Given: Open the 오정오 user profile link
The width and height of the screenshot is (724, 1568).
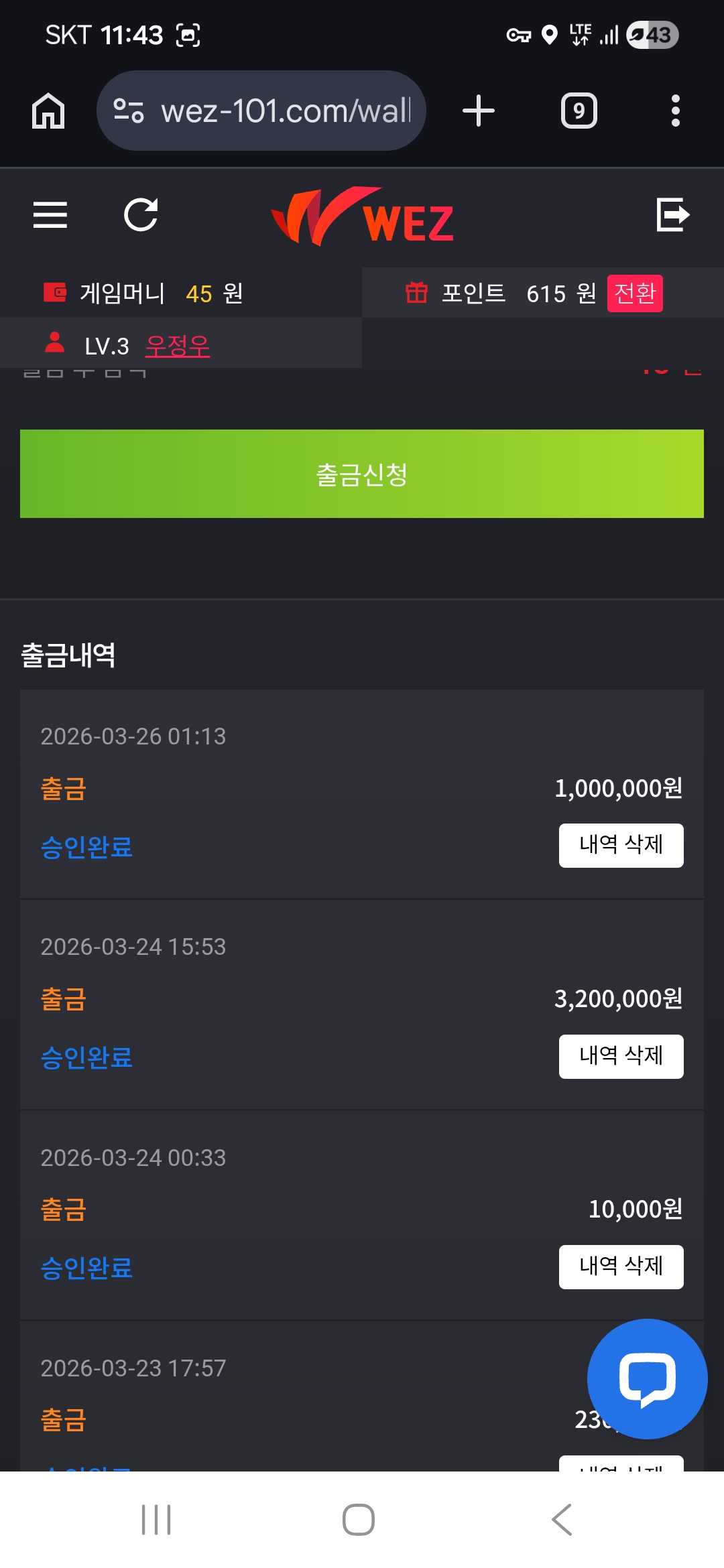Looking at the screenshot, I should [x=178, y=346].
